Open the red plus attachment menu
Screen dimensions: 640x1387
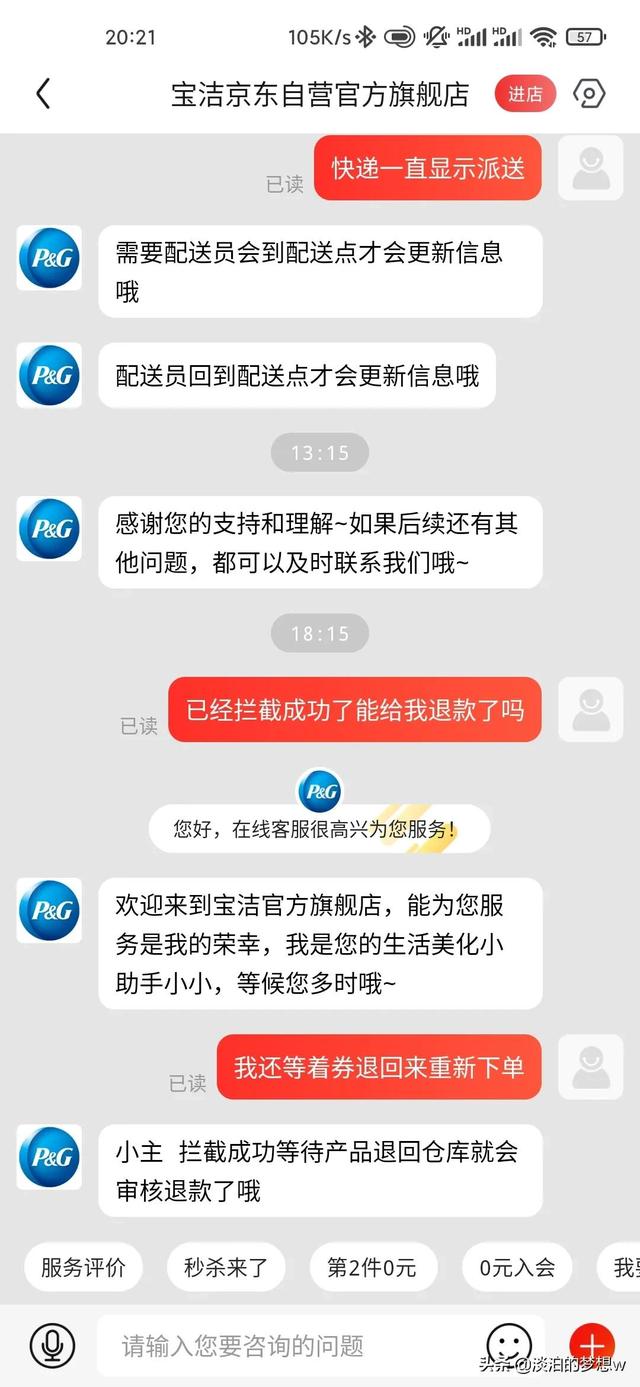(x=592, y=1345)
